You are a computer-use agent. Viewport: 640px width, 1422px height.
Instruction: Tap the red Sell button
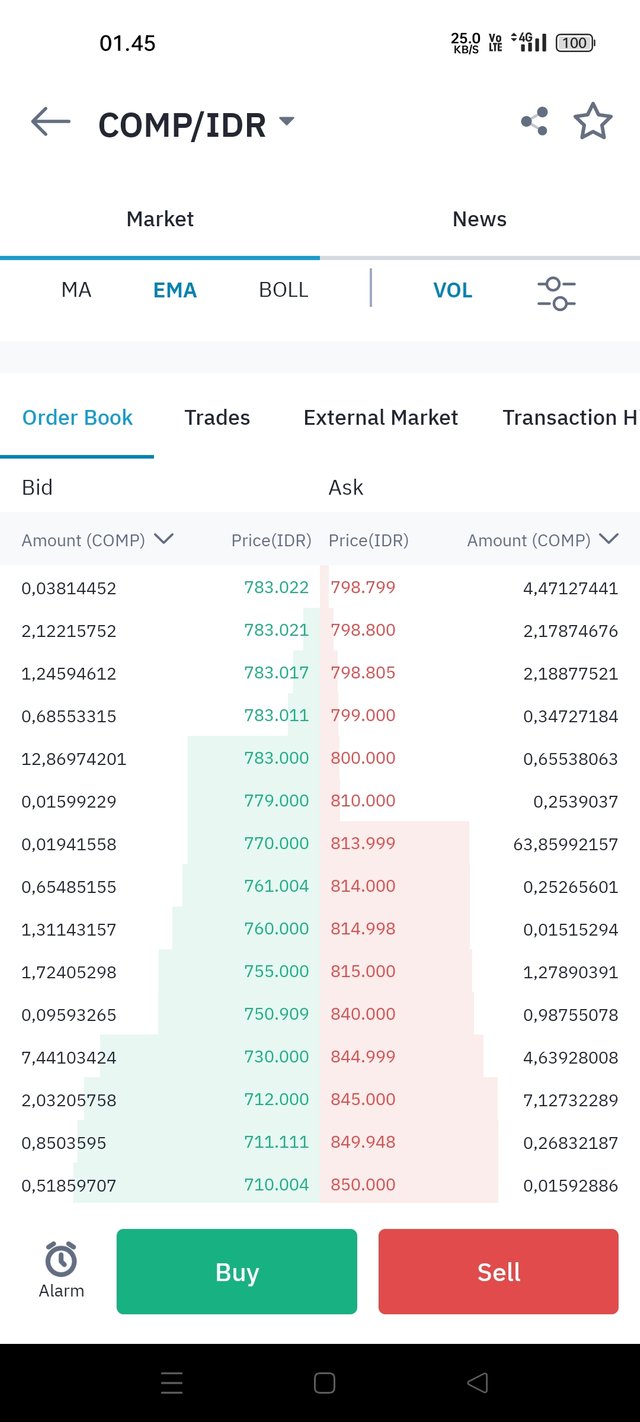[498, 1271]
